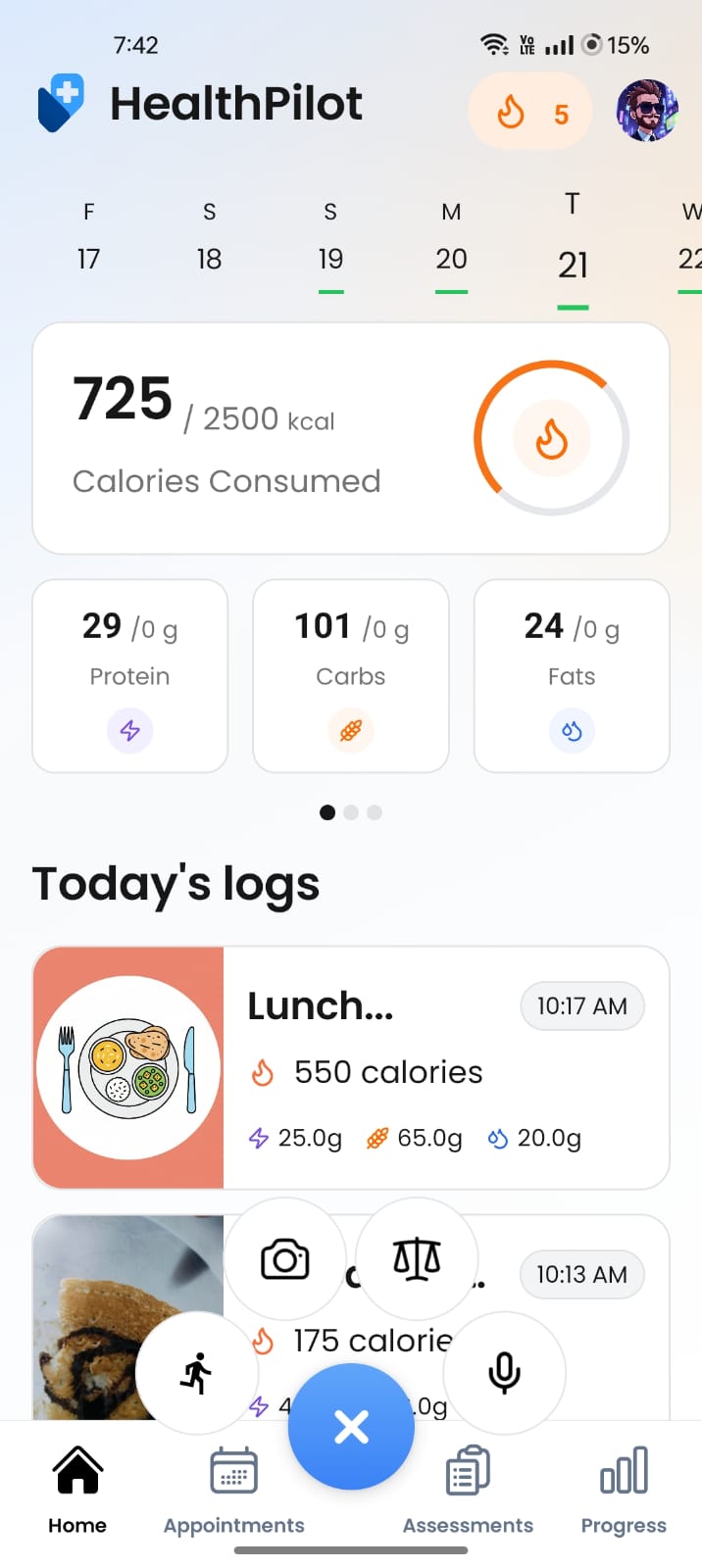Screen dimensions: 702x1568
Task: Open the Protein macro card
Action: 130,675
